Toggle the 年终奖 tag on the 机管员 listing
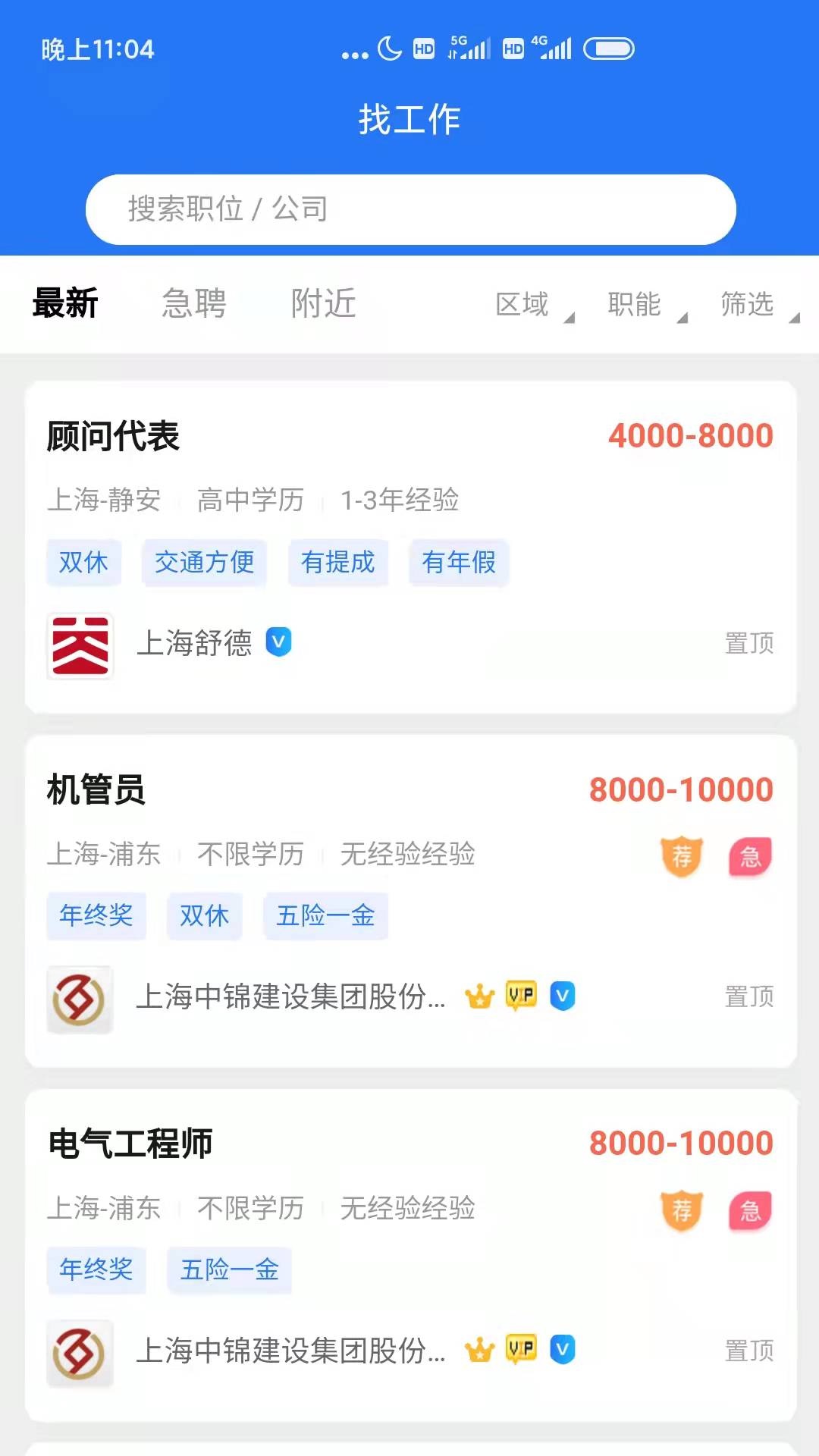 pos(96,916)
